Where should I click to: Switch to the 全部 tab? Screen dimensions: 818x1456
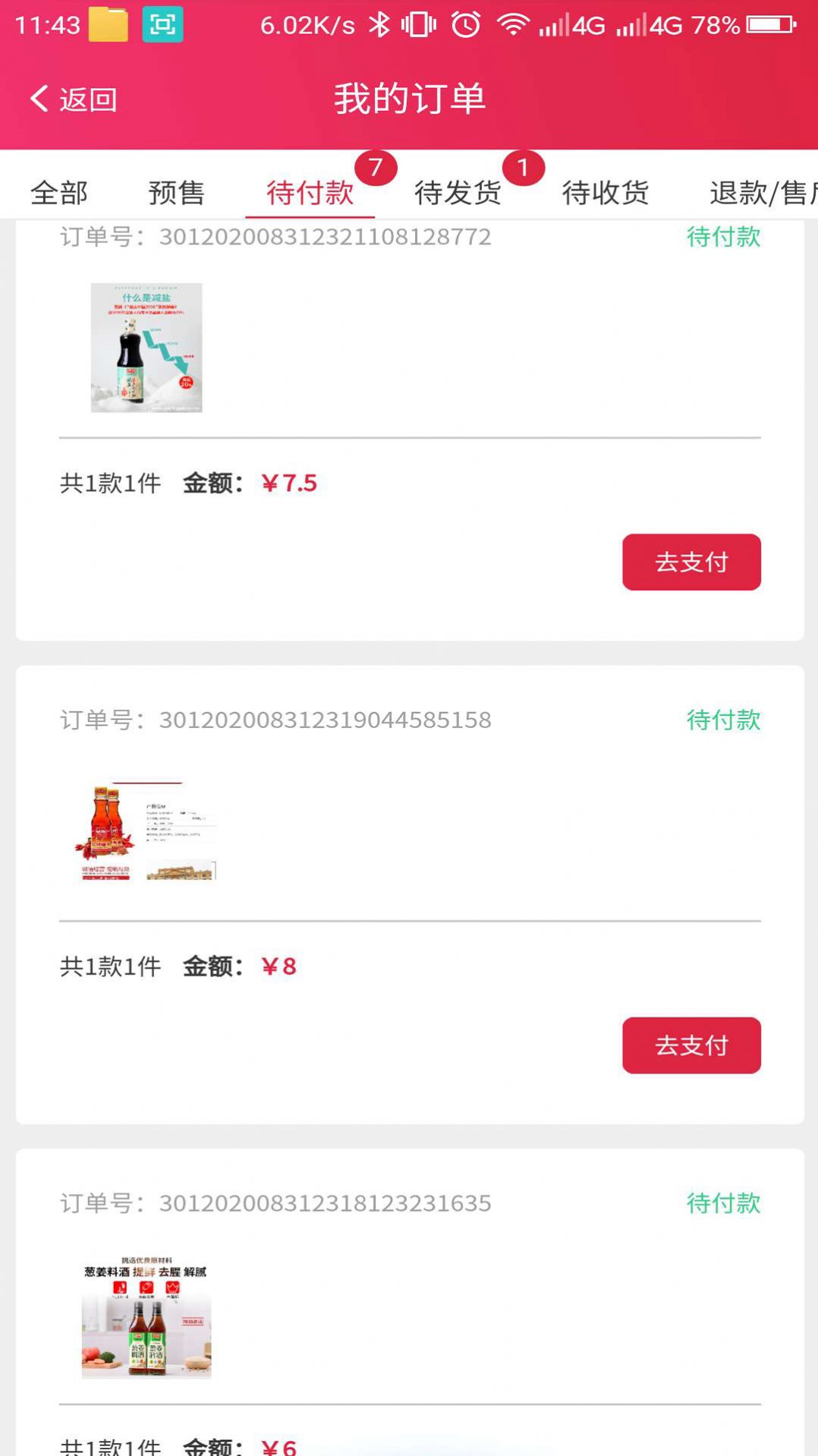[58, 193]
